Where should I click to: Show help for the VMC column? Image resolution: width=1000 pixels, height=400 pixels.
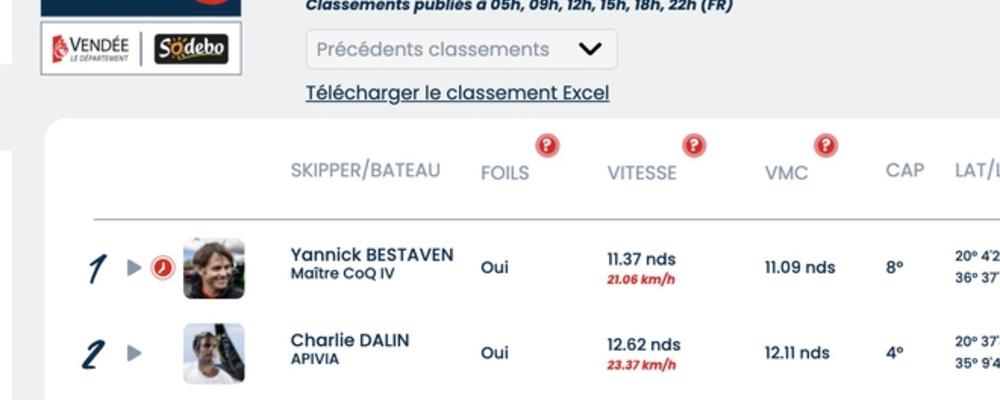pyautogui.click(x=825, y=146)
